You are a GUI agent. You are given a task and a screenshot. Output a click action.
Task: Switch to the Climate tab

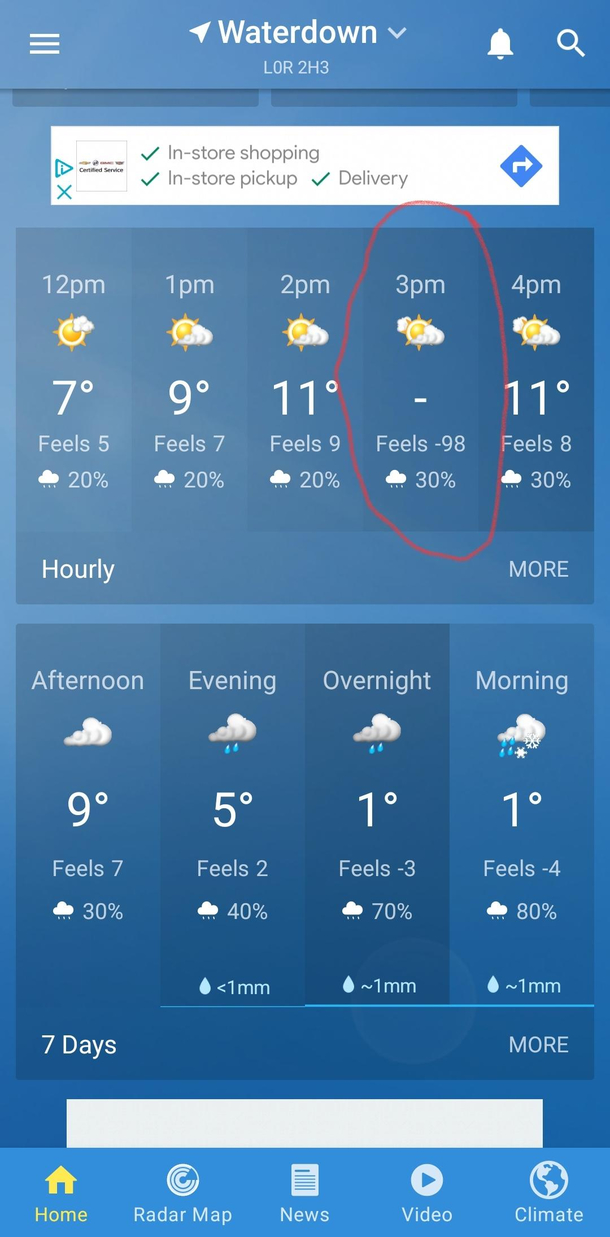coord(548,1193)
